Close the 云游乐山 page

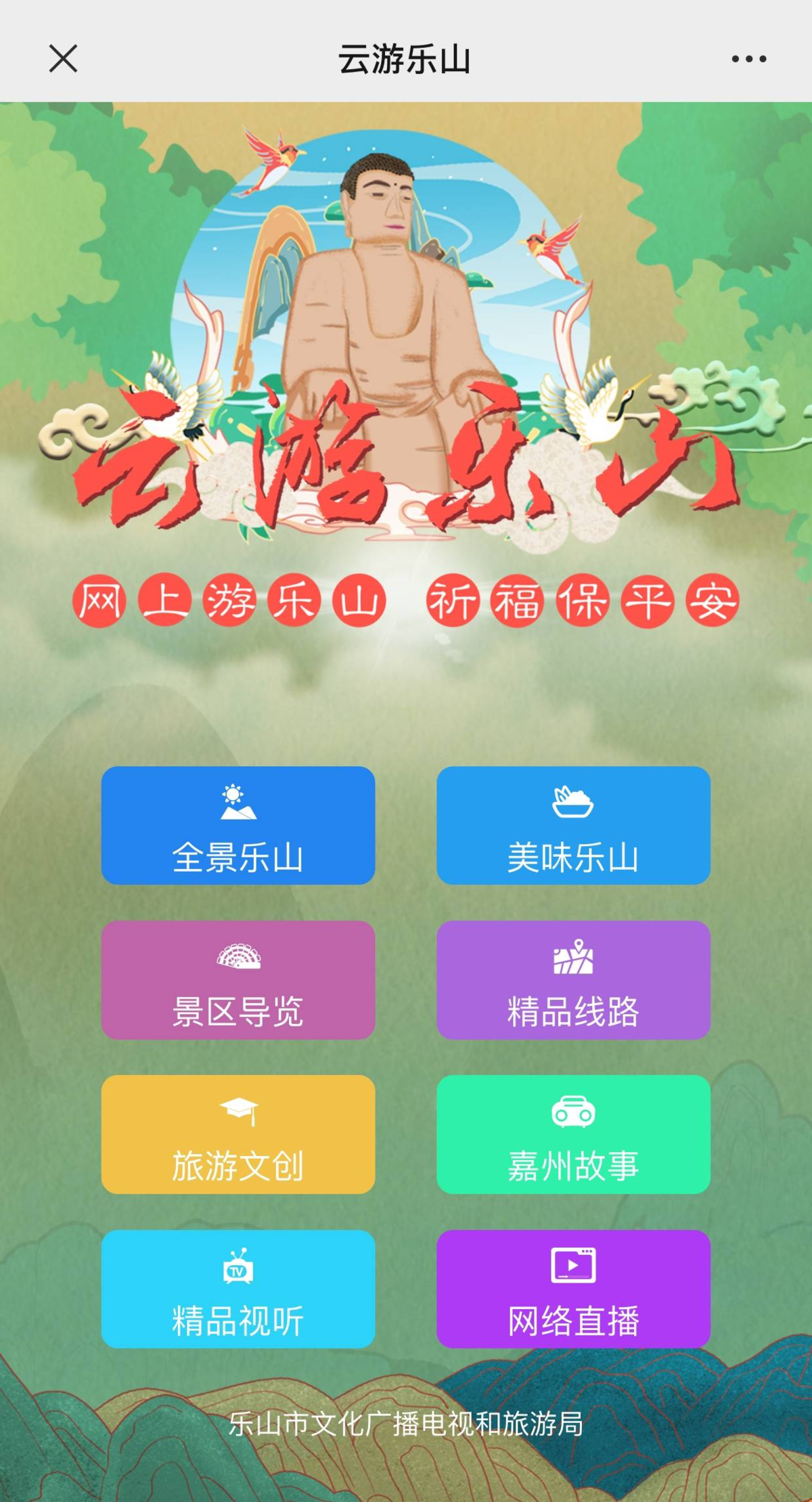click(63, 59)
